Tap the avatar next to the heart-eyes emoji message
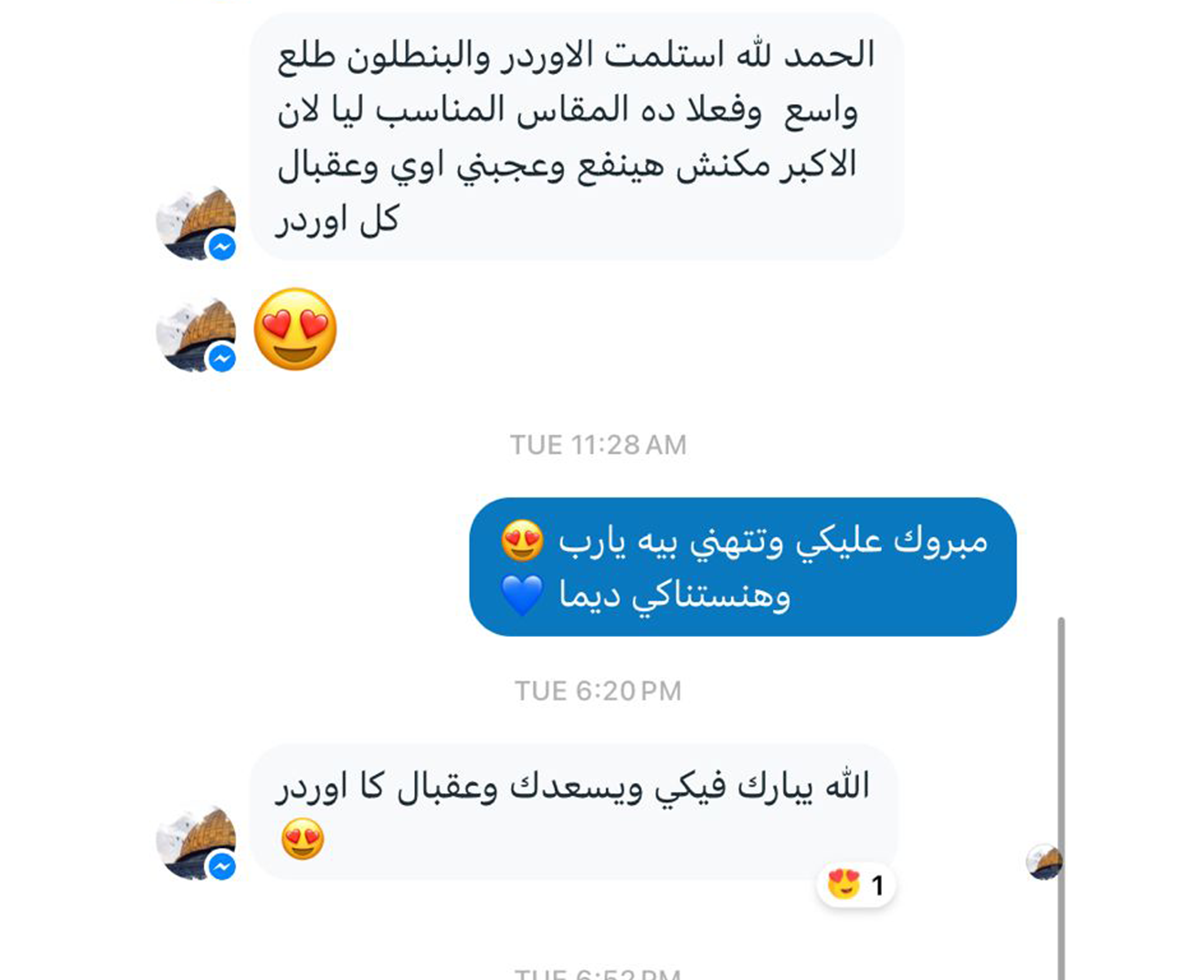The height and width of the screenshot is (980, 1200). pos(196,334)
